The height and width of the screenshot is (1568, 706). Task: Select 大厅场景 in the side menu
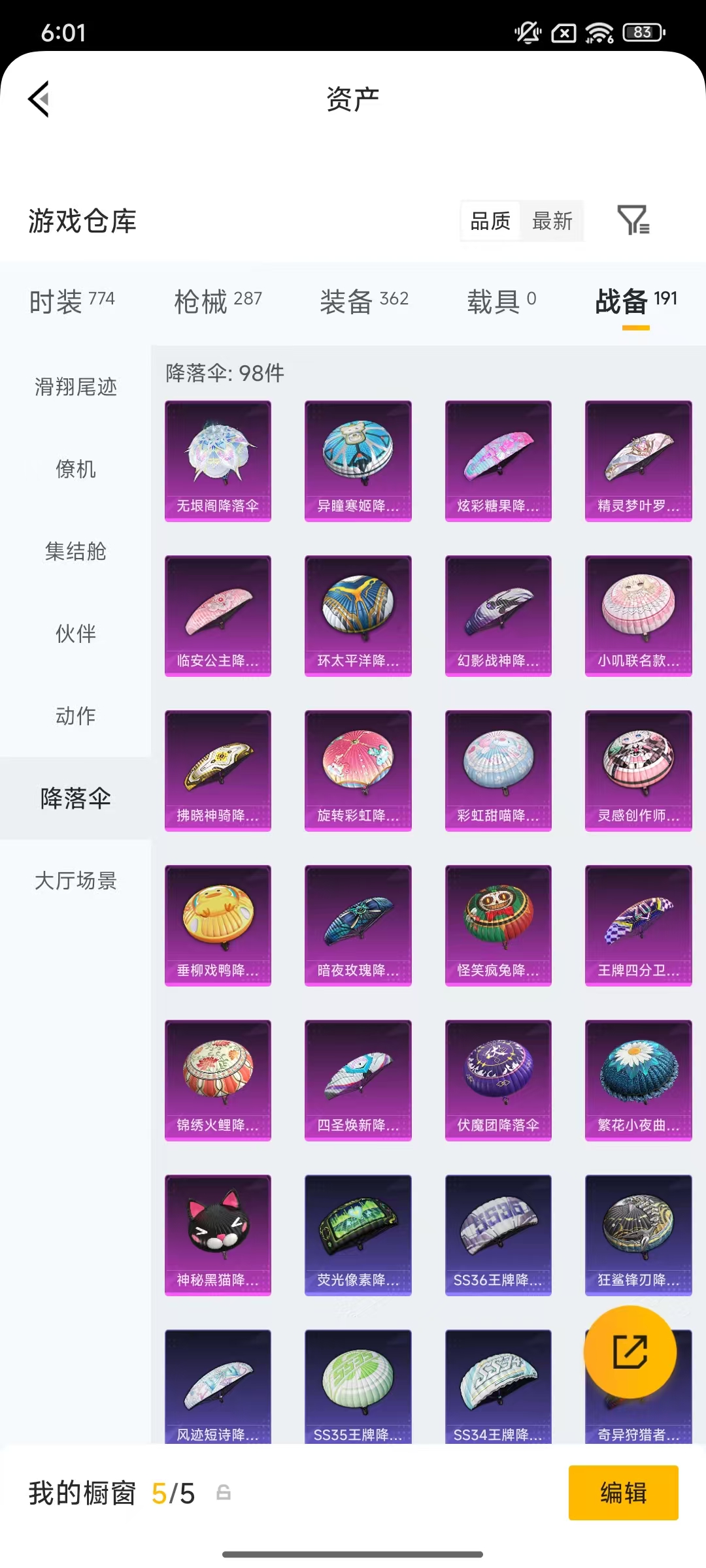tap(76, 881)
